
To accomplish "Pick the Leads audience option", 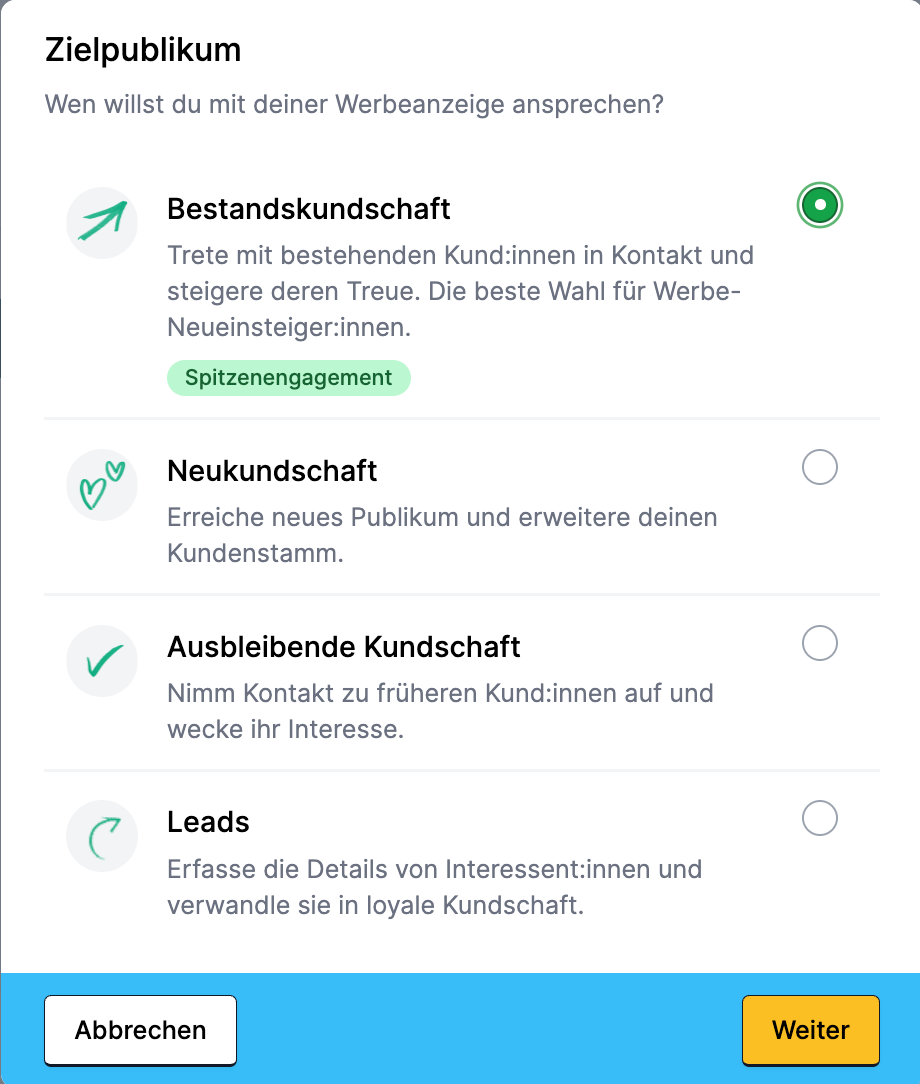I will pos(820,818).
